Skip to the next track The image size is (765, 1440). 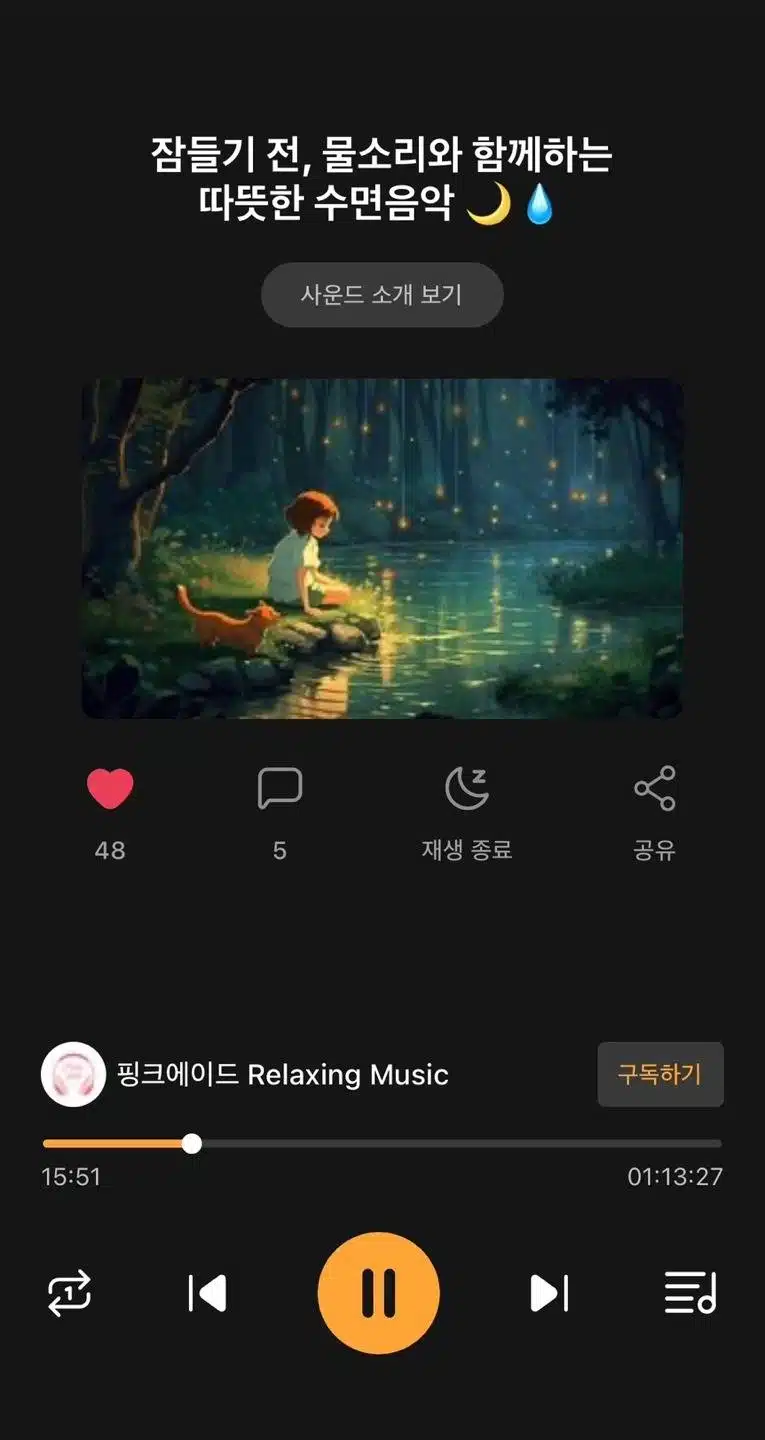[549, 1293]
